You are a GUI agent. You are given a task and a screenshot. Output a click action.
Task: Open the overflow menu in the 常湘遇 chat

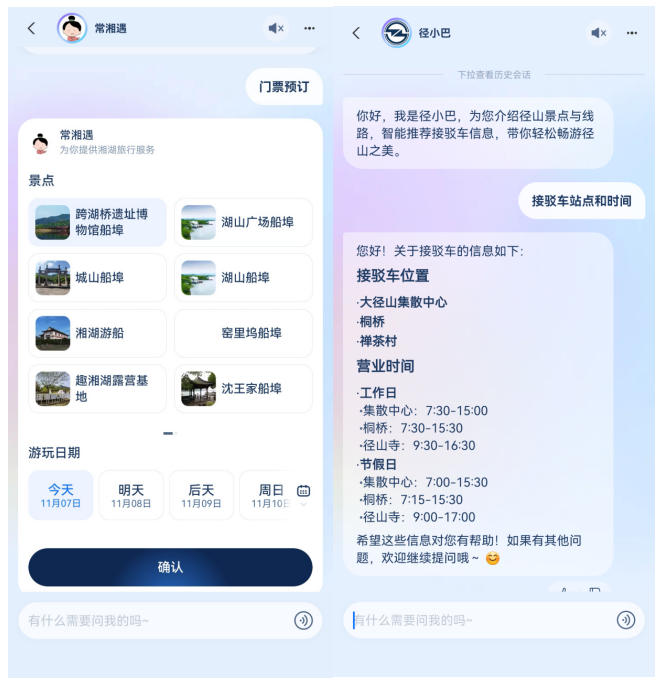click(309, 28)
